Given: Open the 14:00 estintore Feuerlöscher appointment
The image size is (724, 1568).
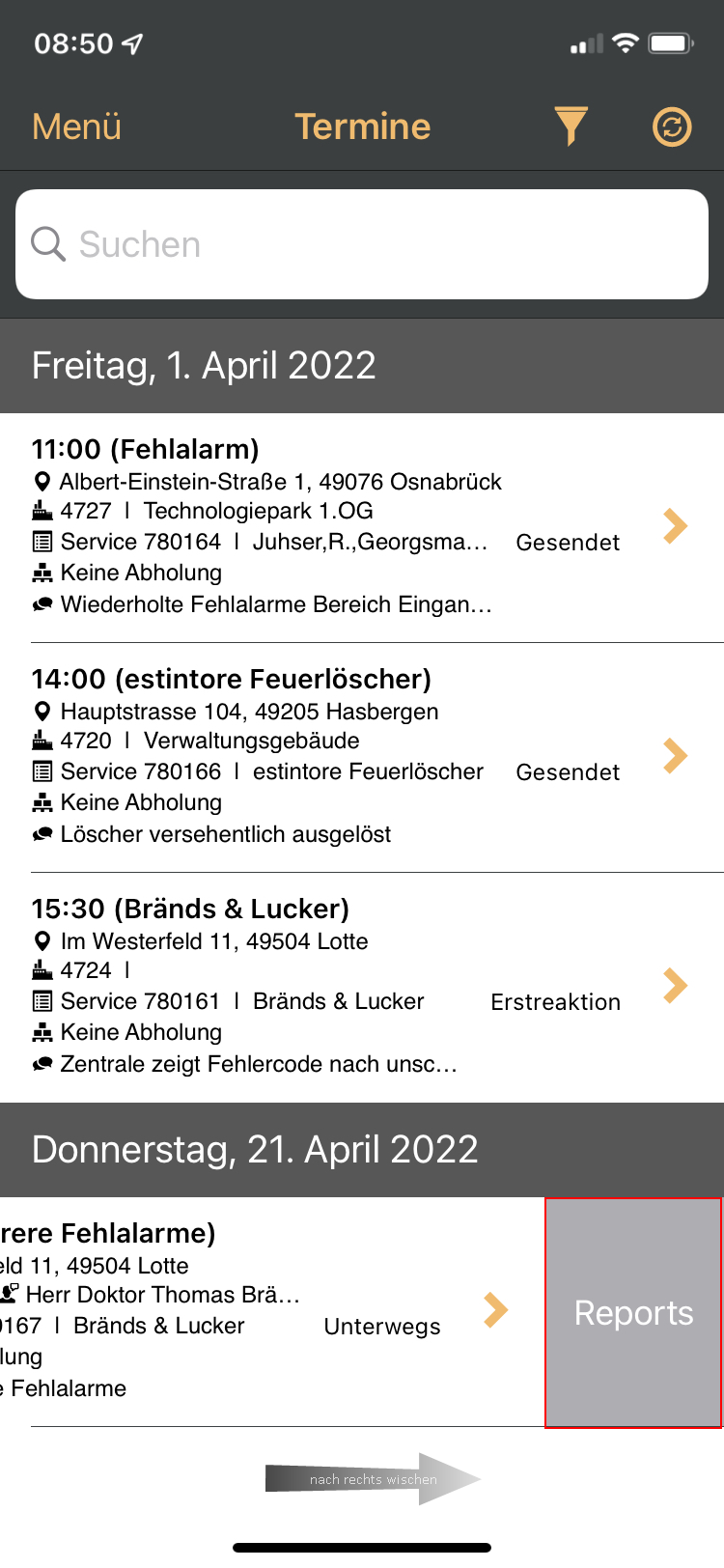Looking at the screenshot, I should coord(362,757).
